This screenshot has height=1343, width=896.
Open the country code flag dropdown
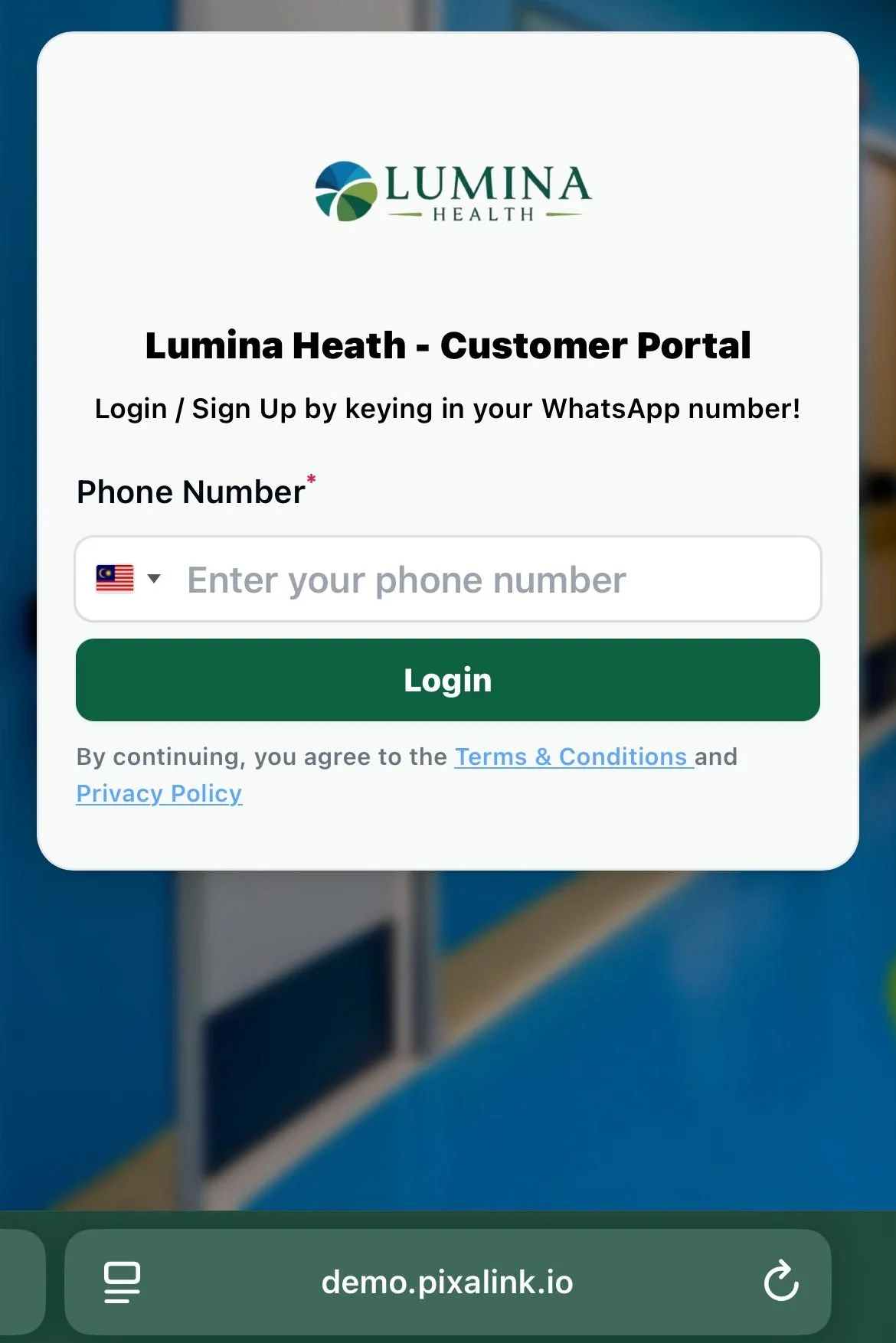(x=128, y=579)
